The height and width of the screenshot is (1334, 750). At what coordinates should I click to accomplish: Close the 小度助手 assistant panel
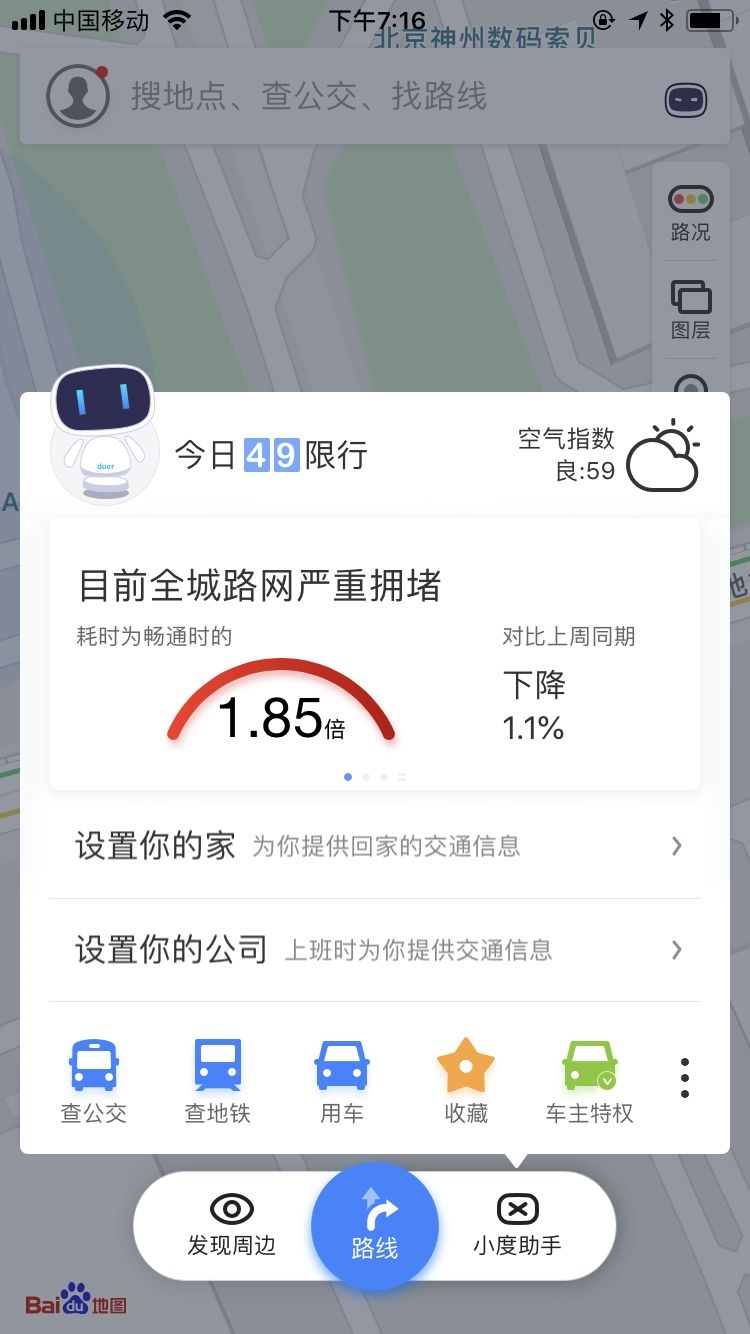pyautogui.click(x=517, y=1225)
